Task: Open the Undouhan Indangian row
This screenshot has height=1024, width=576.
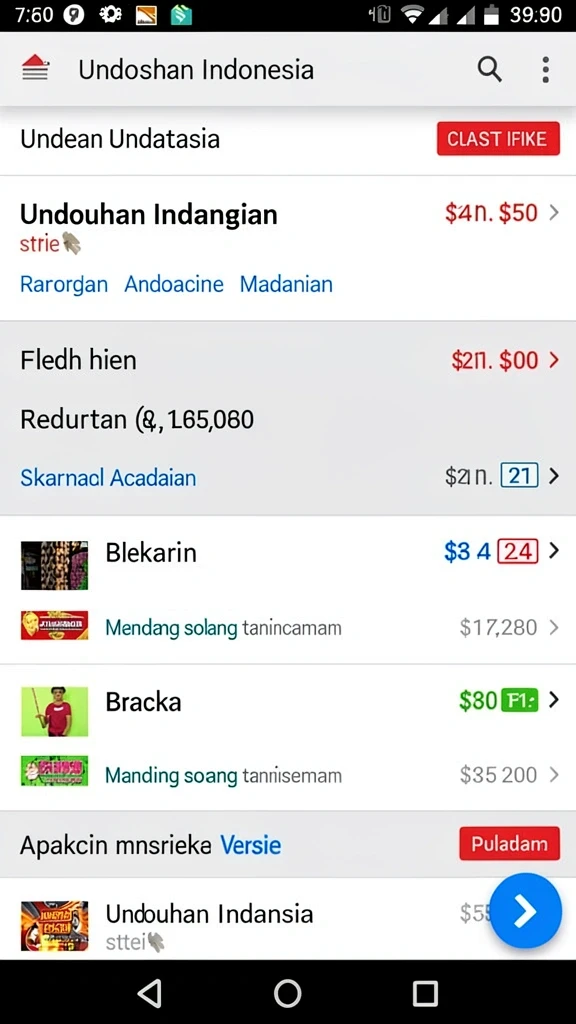Action: 288,248
